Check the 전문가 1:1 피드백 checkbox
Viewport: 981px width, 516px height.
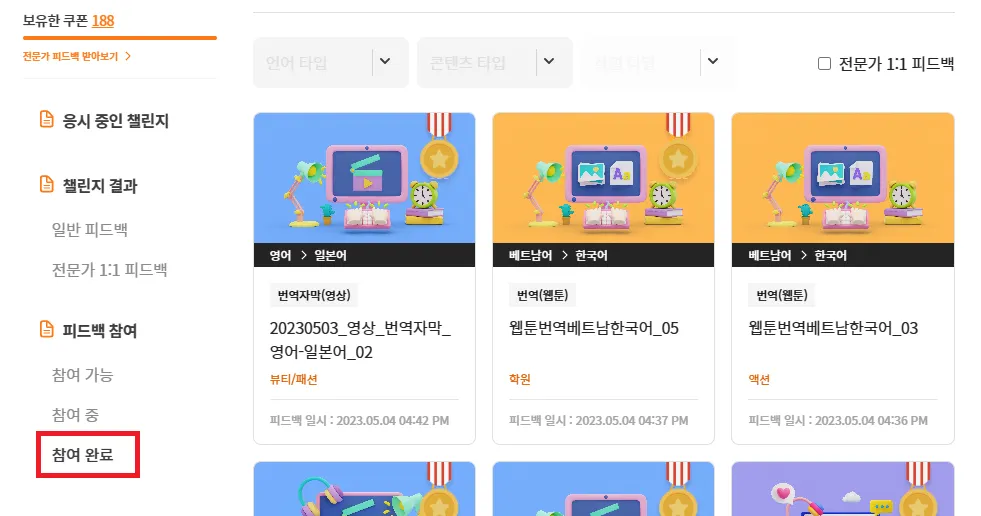click(x=824, y=64)
